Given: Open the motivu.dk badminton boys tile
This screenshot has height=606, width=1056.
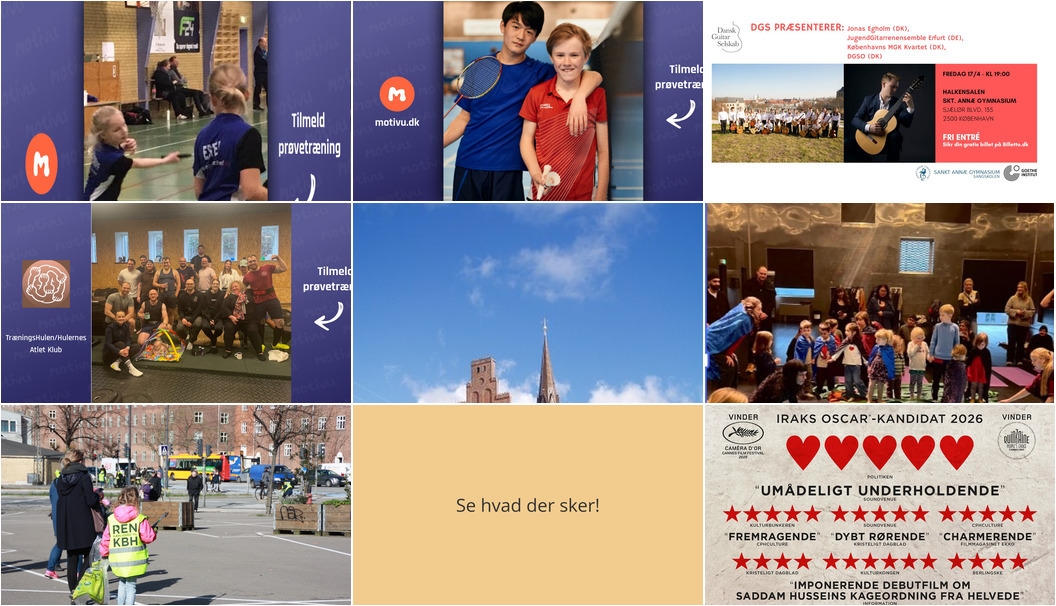Looking at the screenshot, I should pyautogui.click(x=527, y=101).
